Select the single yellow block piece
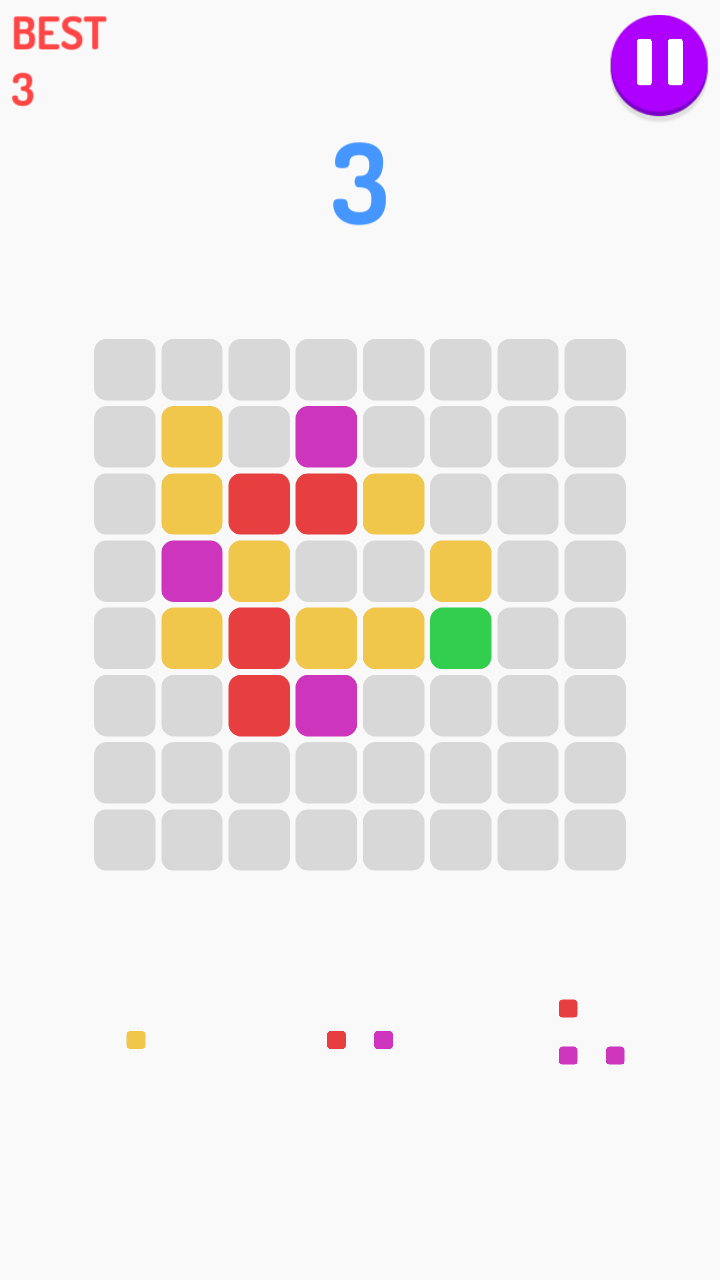 (136, 1040)
